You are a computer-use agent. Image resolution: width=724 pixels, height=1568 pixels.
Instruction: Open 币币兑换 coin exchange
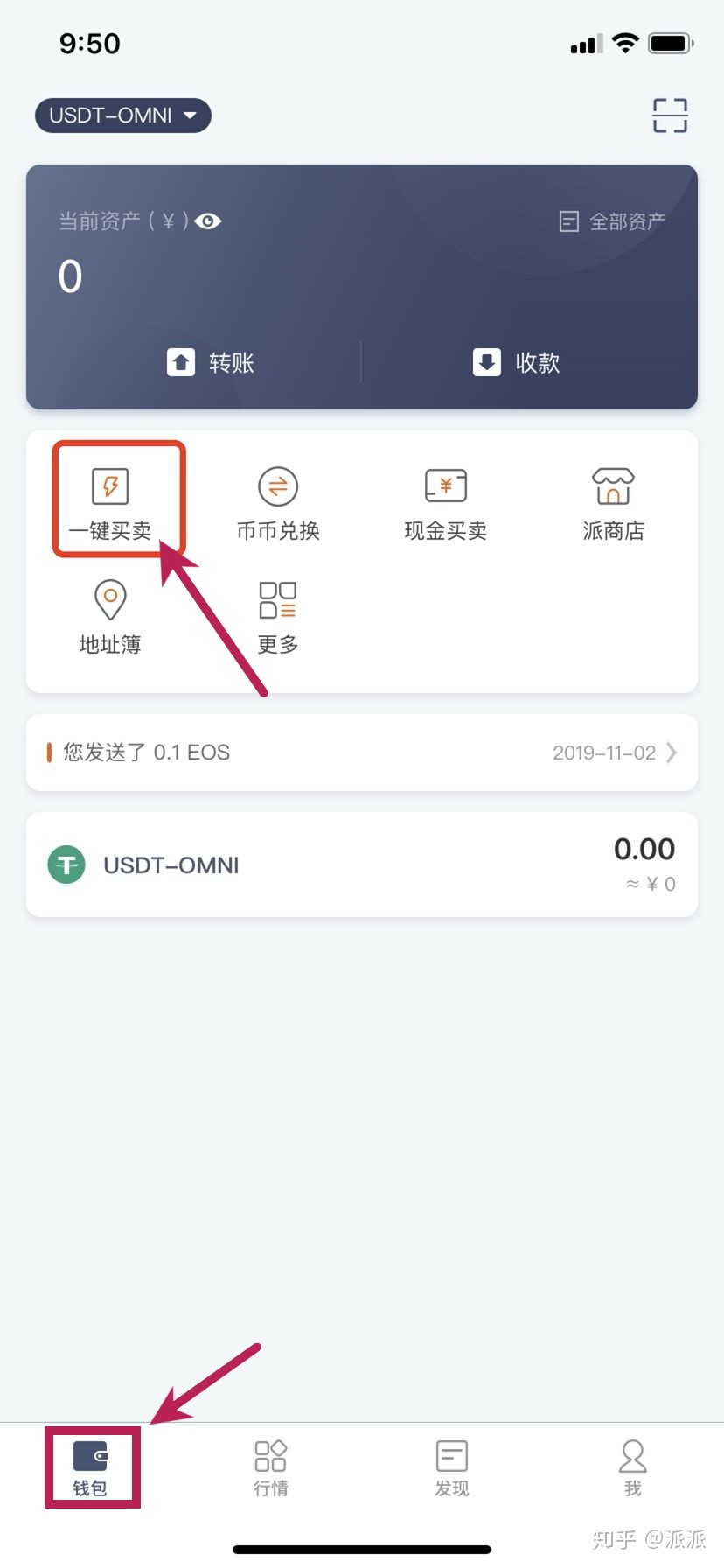coord(278,503)
